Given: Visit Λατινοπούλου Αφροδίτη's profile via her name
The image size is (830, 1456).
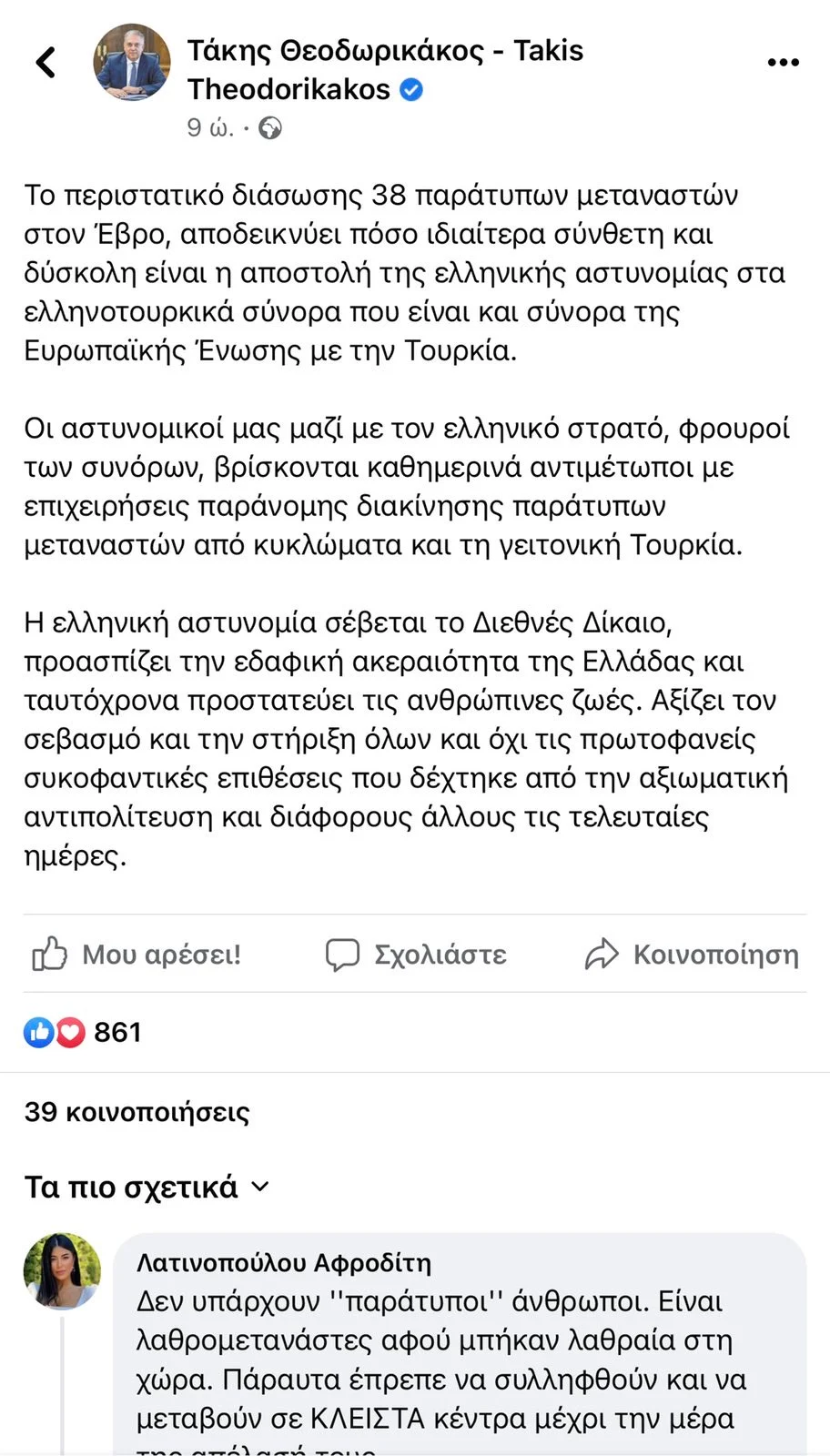Looking at the screenshot, I should coord(283,1262).
